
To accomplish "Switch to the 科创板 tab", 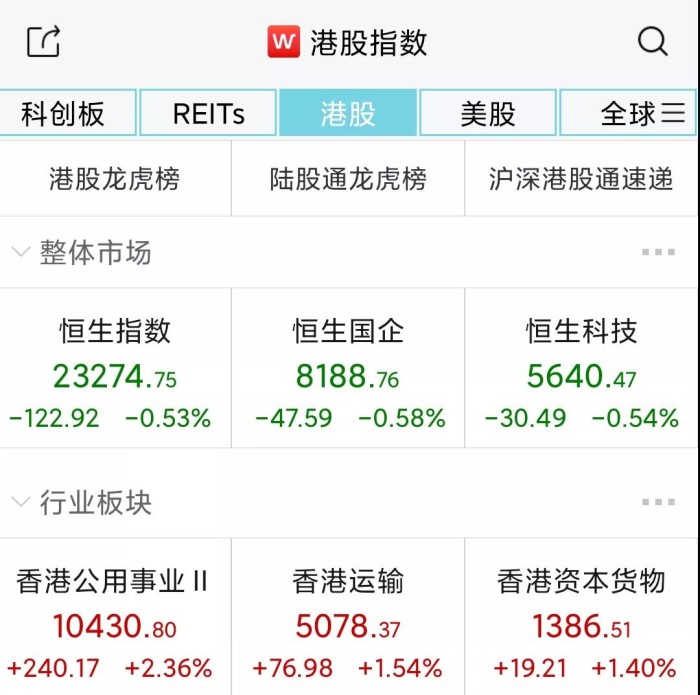I will tap(64, 114).
